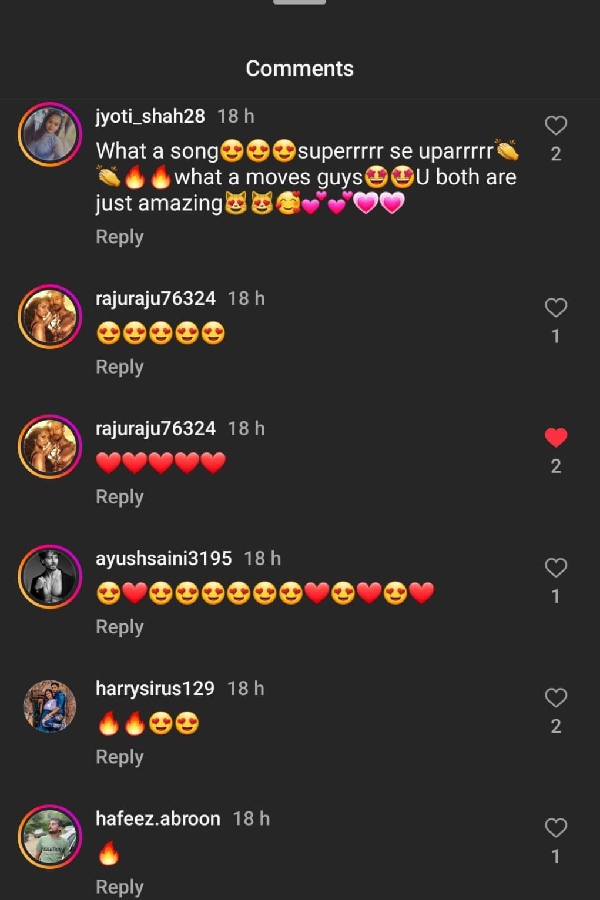
Task: Open jyoti_shah28's profile picture
Action: [x=49, y=134]
